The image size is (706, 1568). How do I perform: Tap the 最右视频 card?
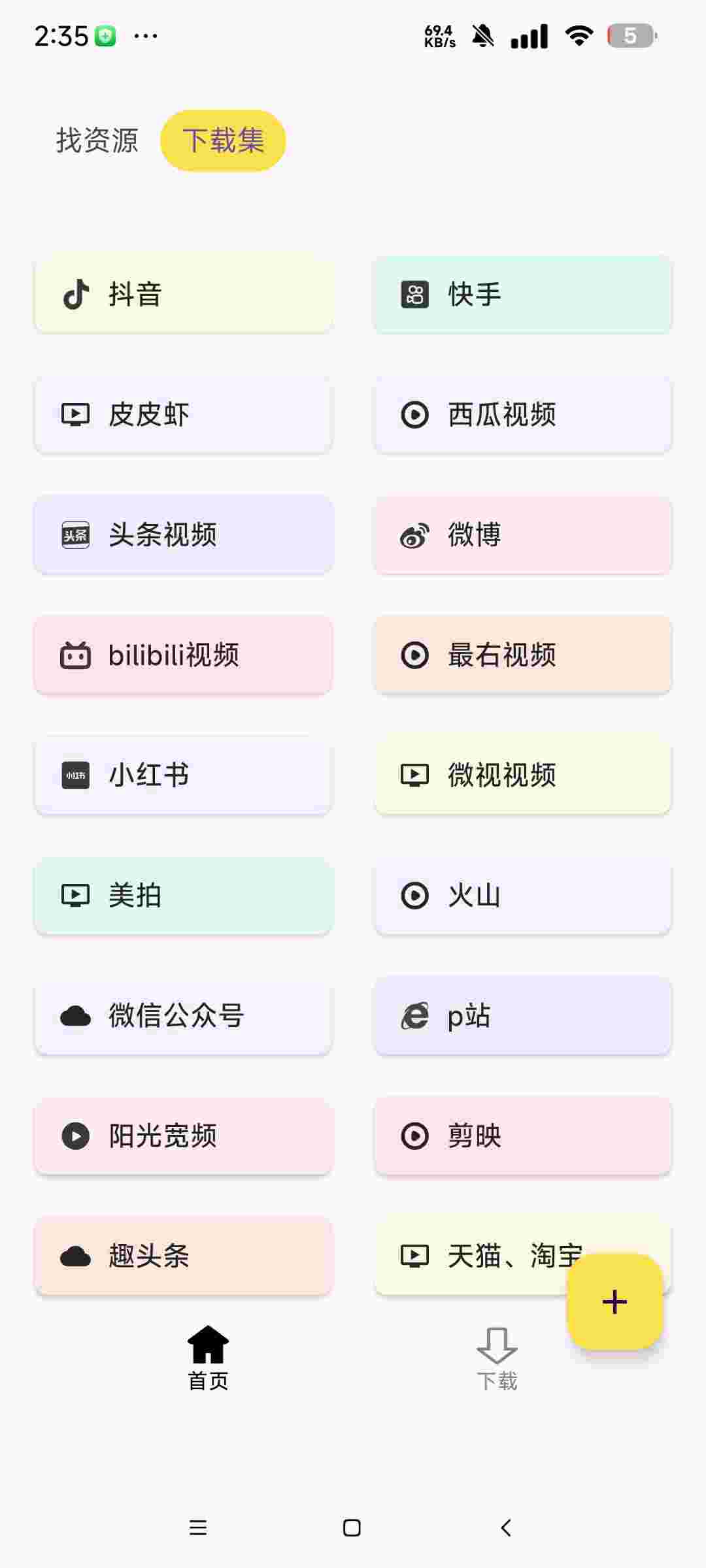pos(523,655)
